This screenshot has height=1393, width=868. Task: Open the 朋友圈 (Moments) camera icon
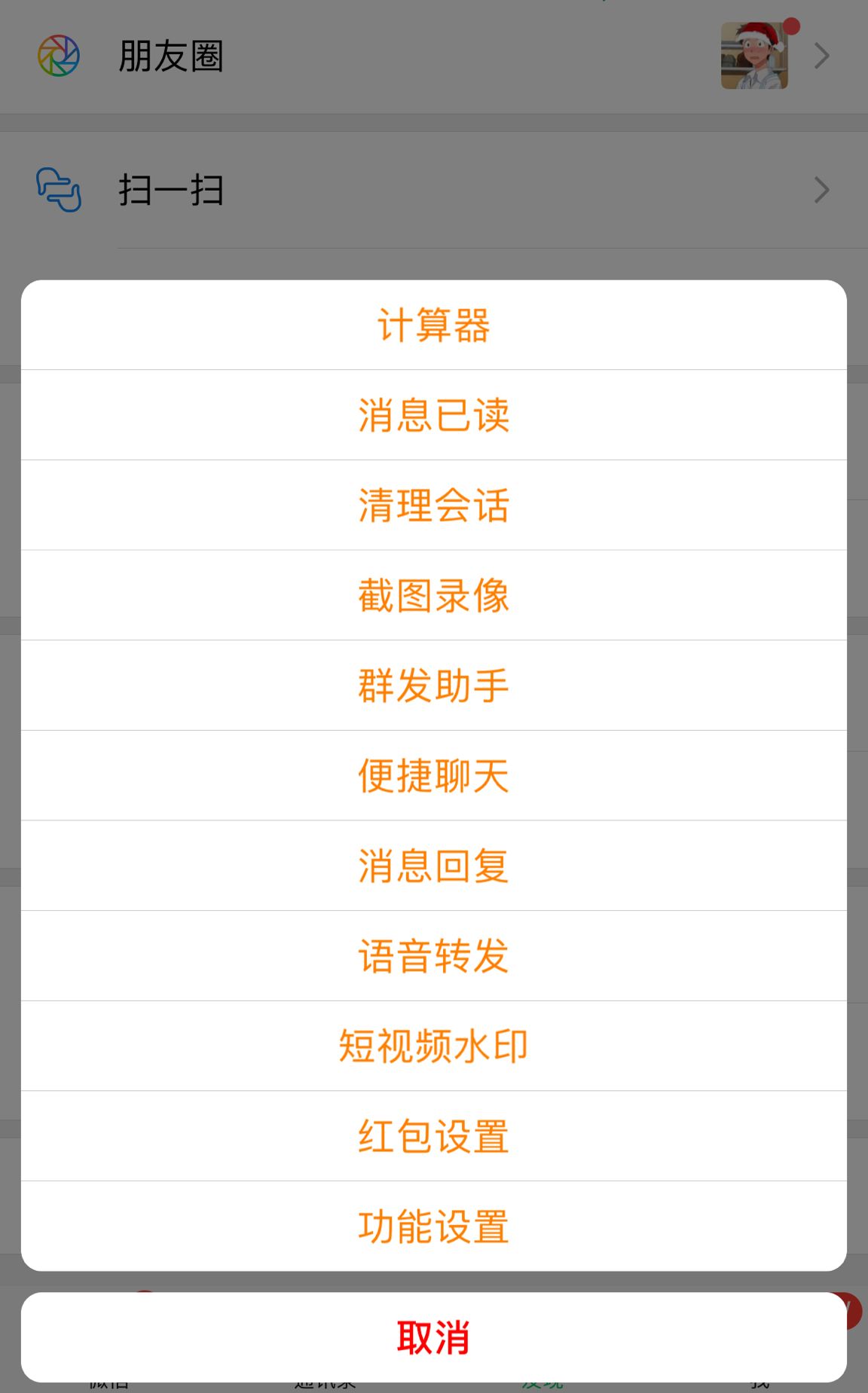(59, 54)
